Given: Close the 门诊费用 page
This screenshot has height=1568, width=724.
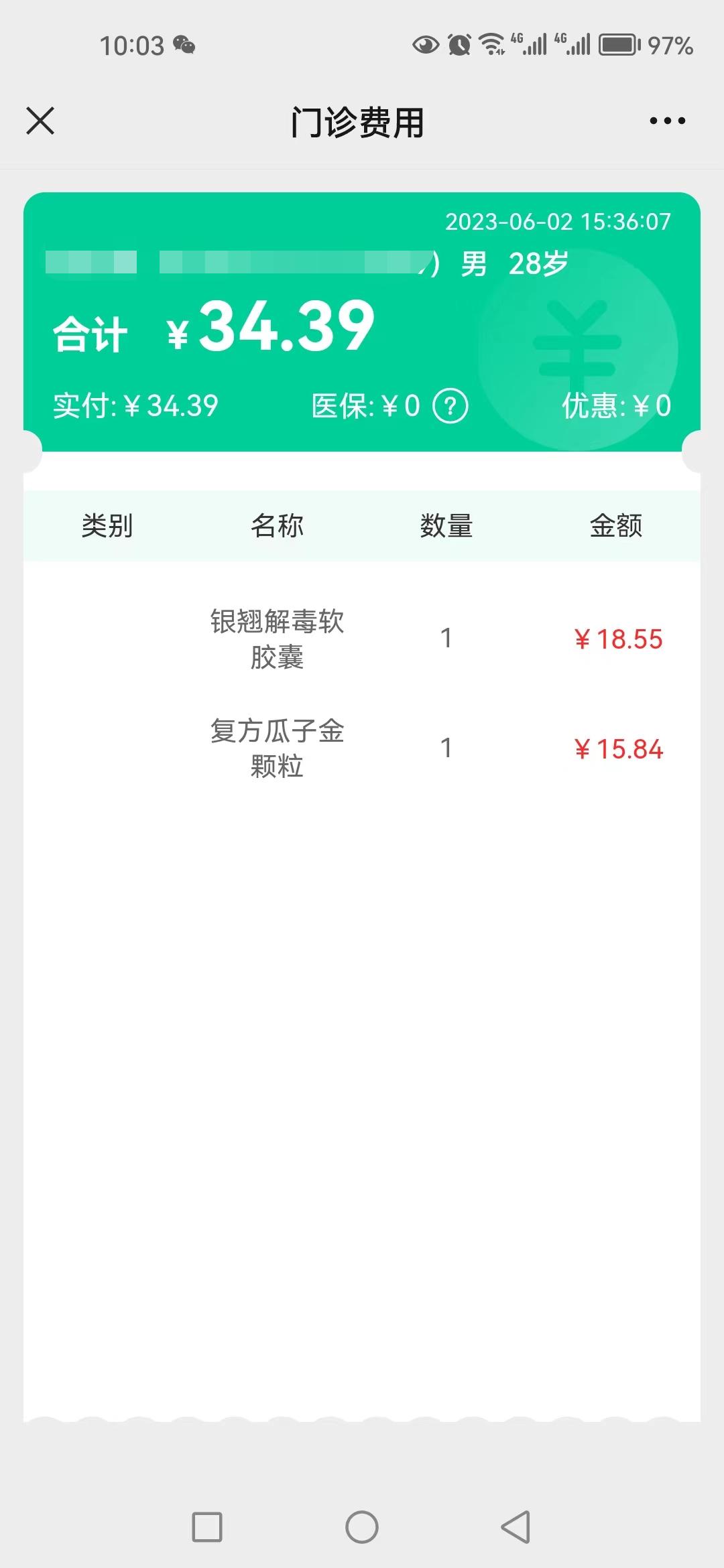Looking at the screenshot, I should pos(40,121).
